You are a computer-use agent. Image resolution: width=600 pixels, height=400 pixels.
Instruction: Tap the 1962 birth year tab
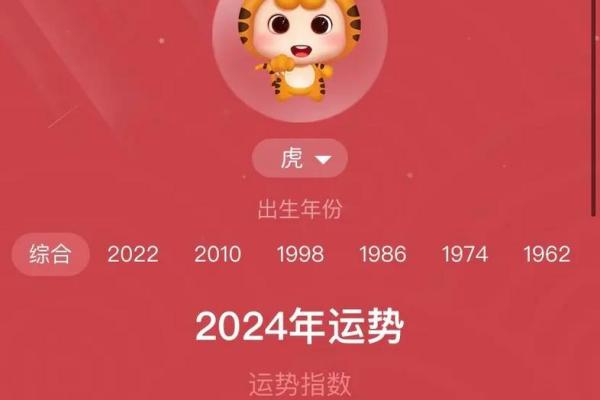[x=546, y=254]
